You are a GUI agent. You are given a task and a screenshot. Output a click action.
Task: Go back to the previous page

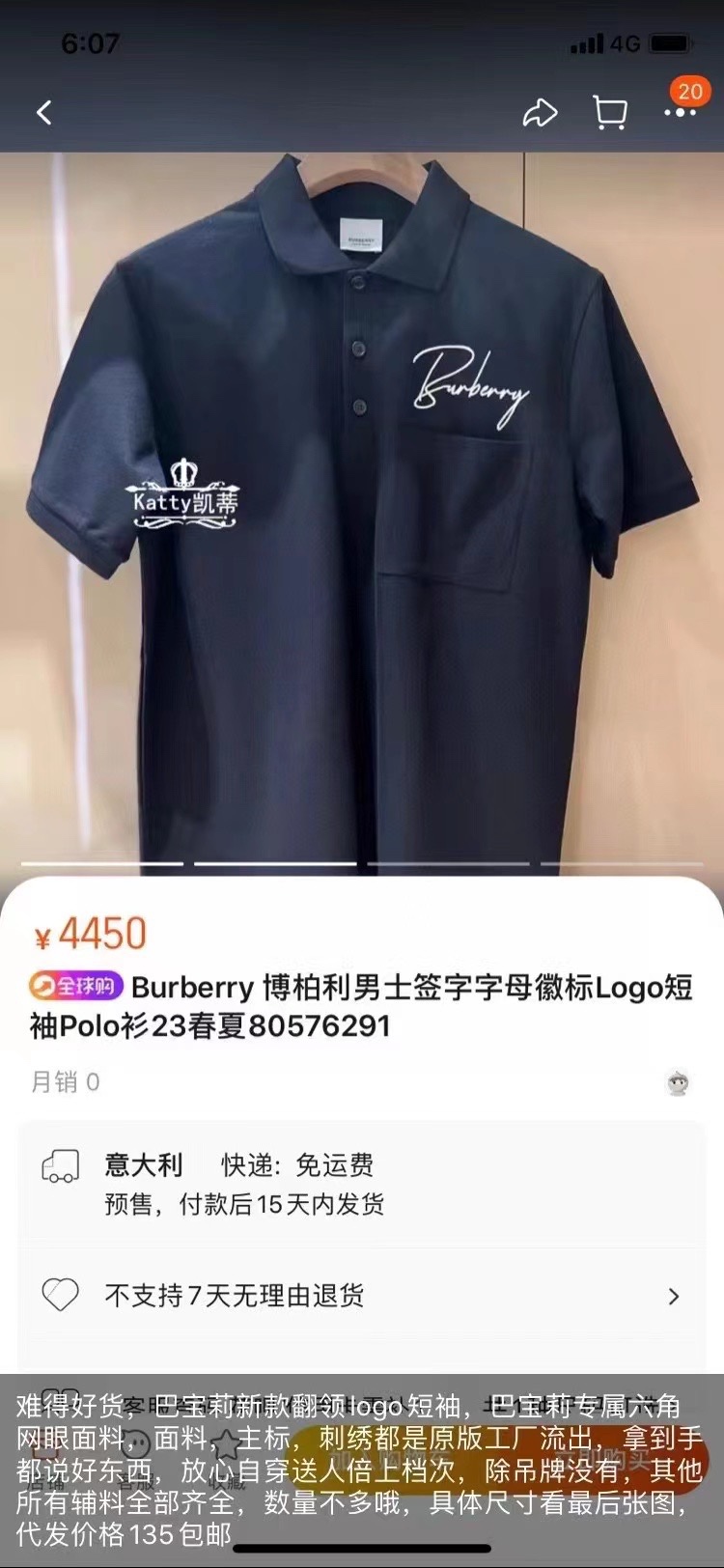(x=44, y=113)
